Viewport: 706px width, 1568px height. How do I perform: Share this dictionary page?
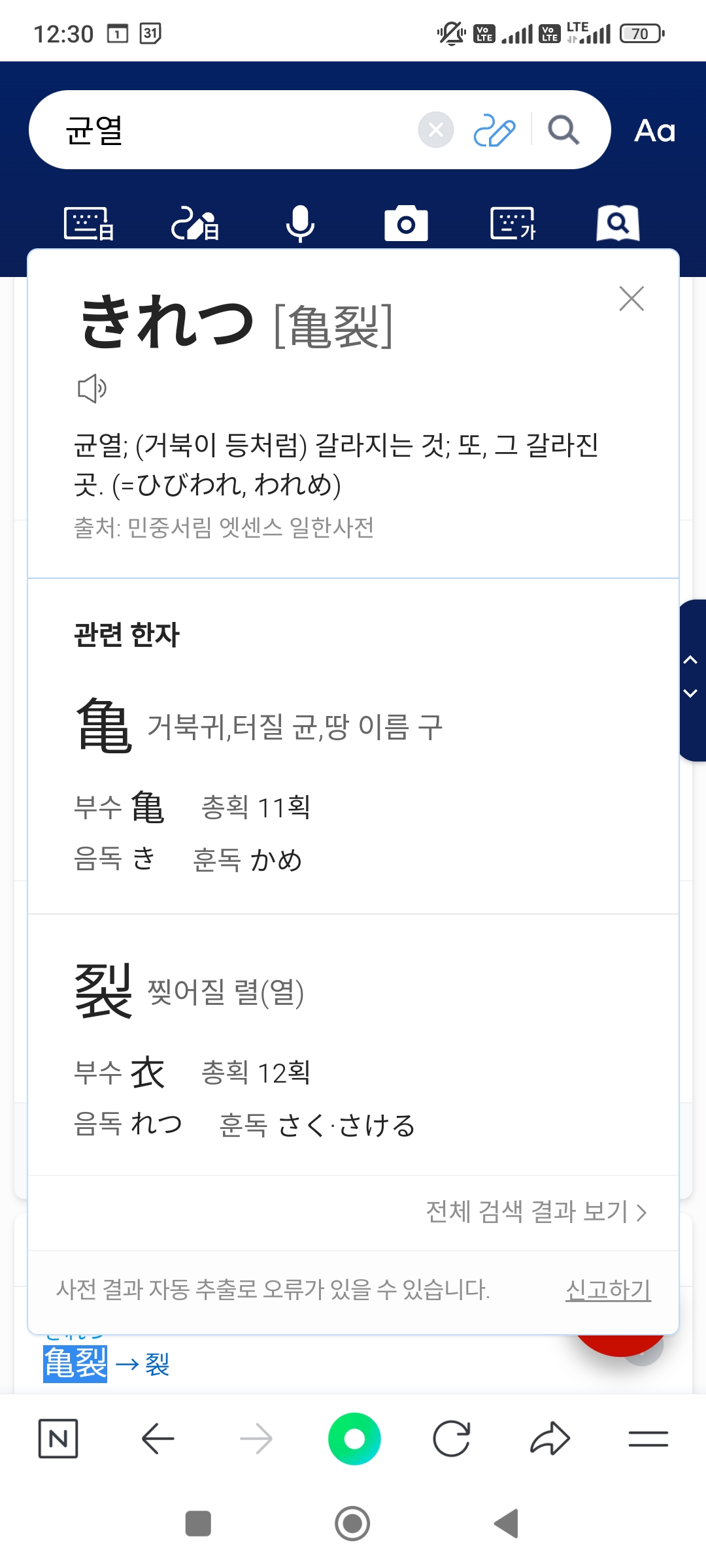tap(550, 1439)
